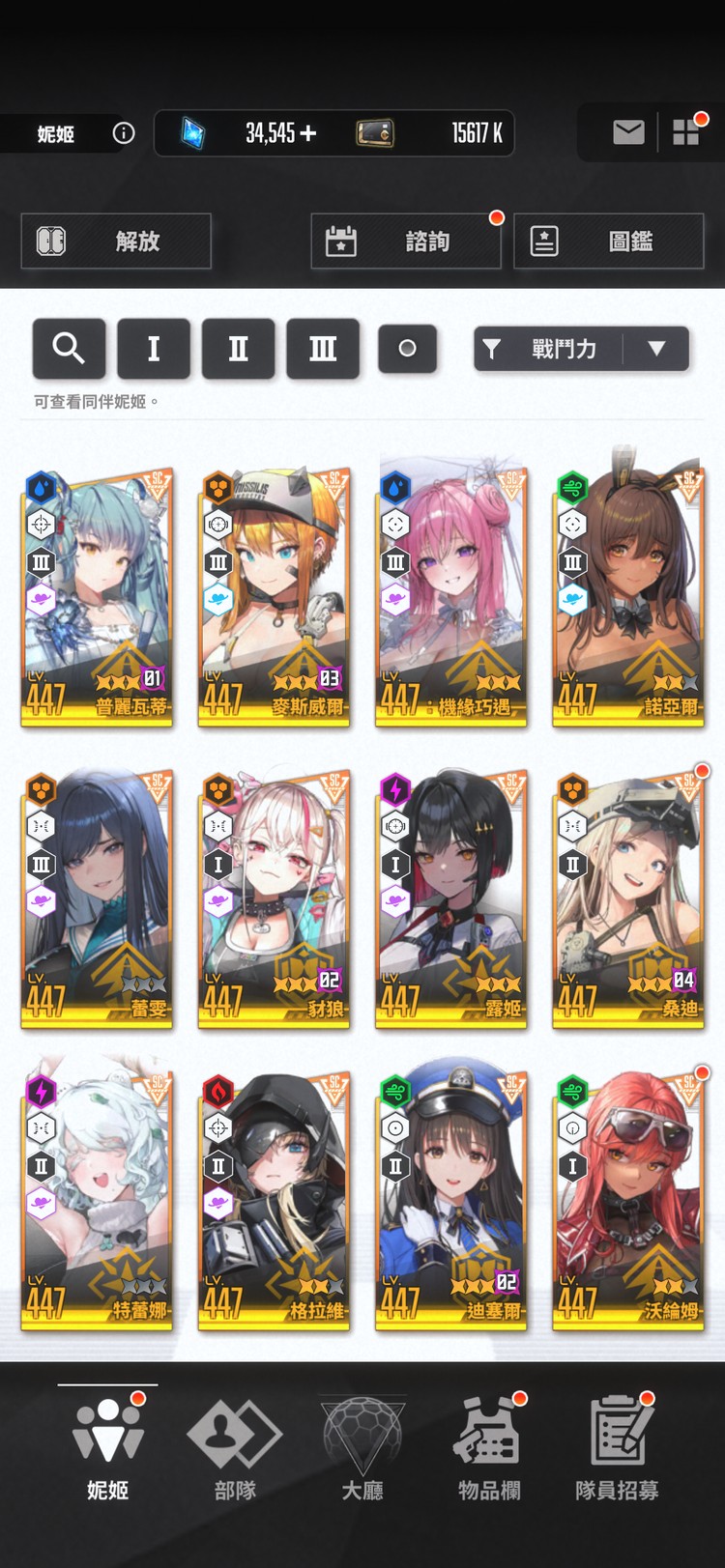
Task: Tap the info icon beside 妮姬
Action: [124, 133]
